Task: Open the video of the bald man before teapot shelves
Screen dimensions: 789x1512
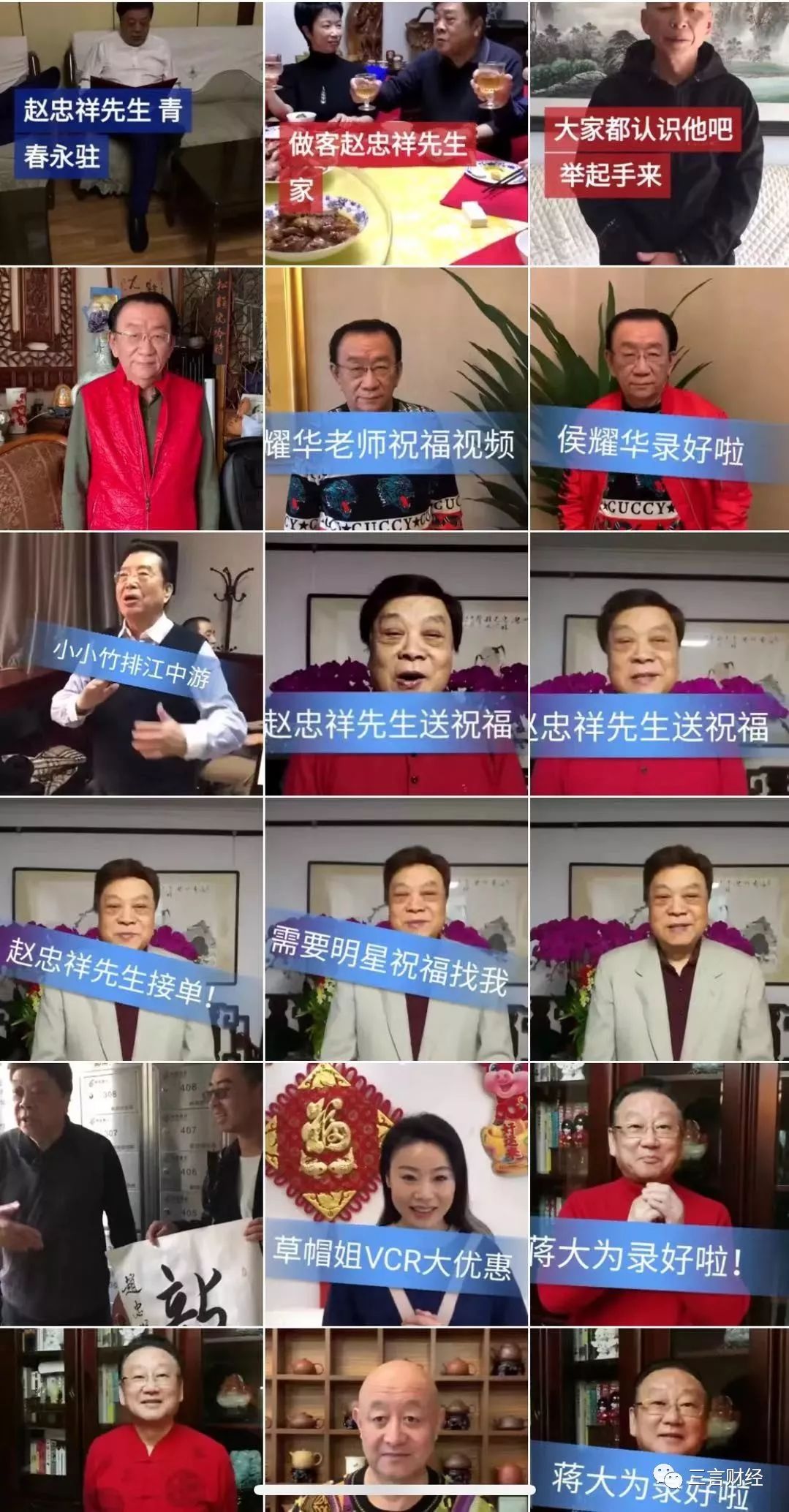Action: point(396,1420)
